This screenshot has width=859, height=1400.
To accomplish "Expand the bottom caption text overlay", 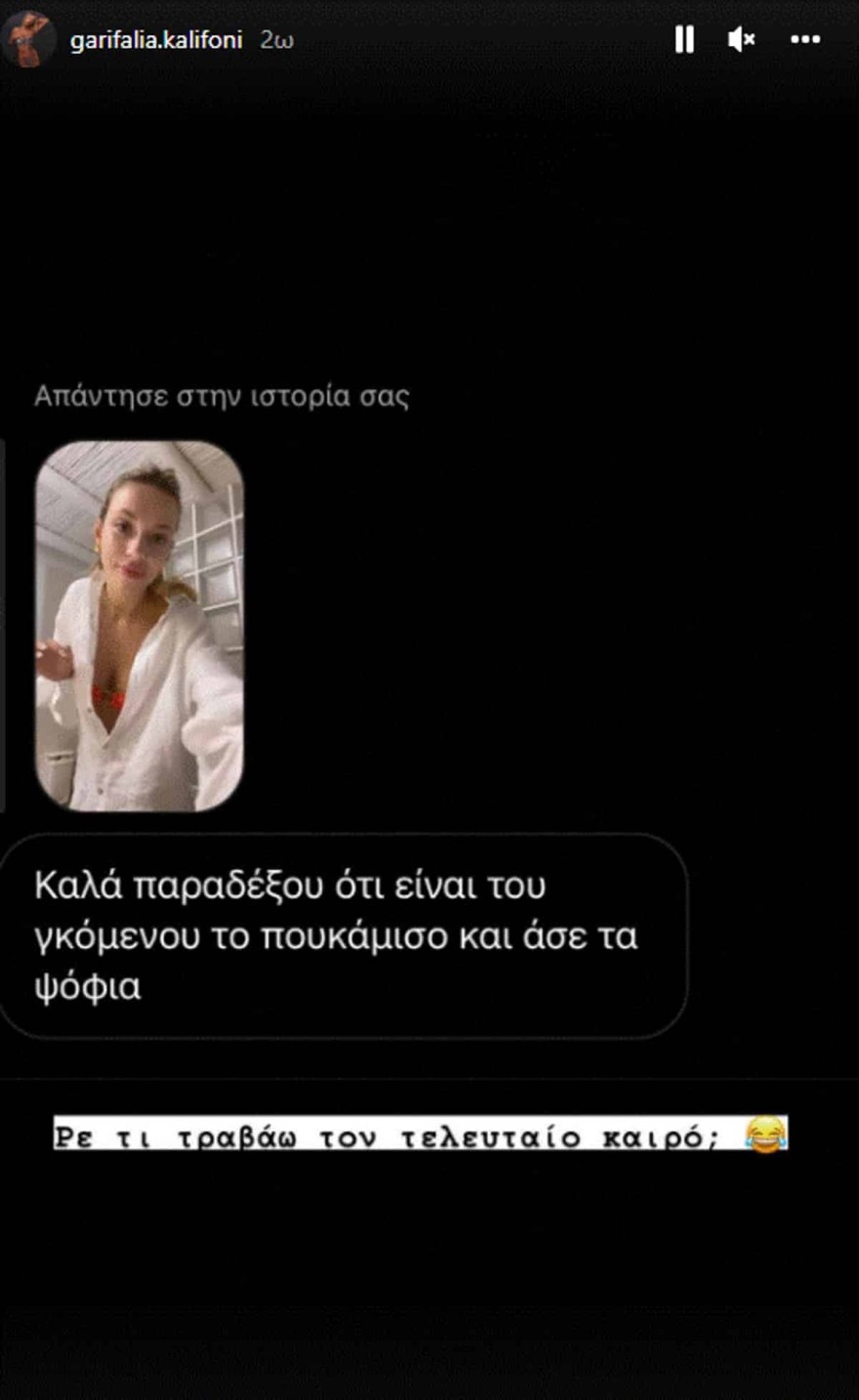I will 420,1135.
